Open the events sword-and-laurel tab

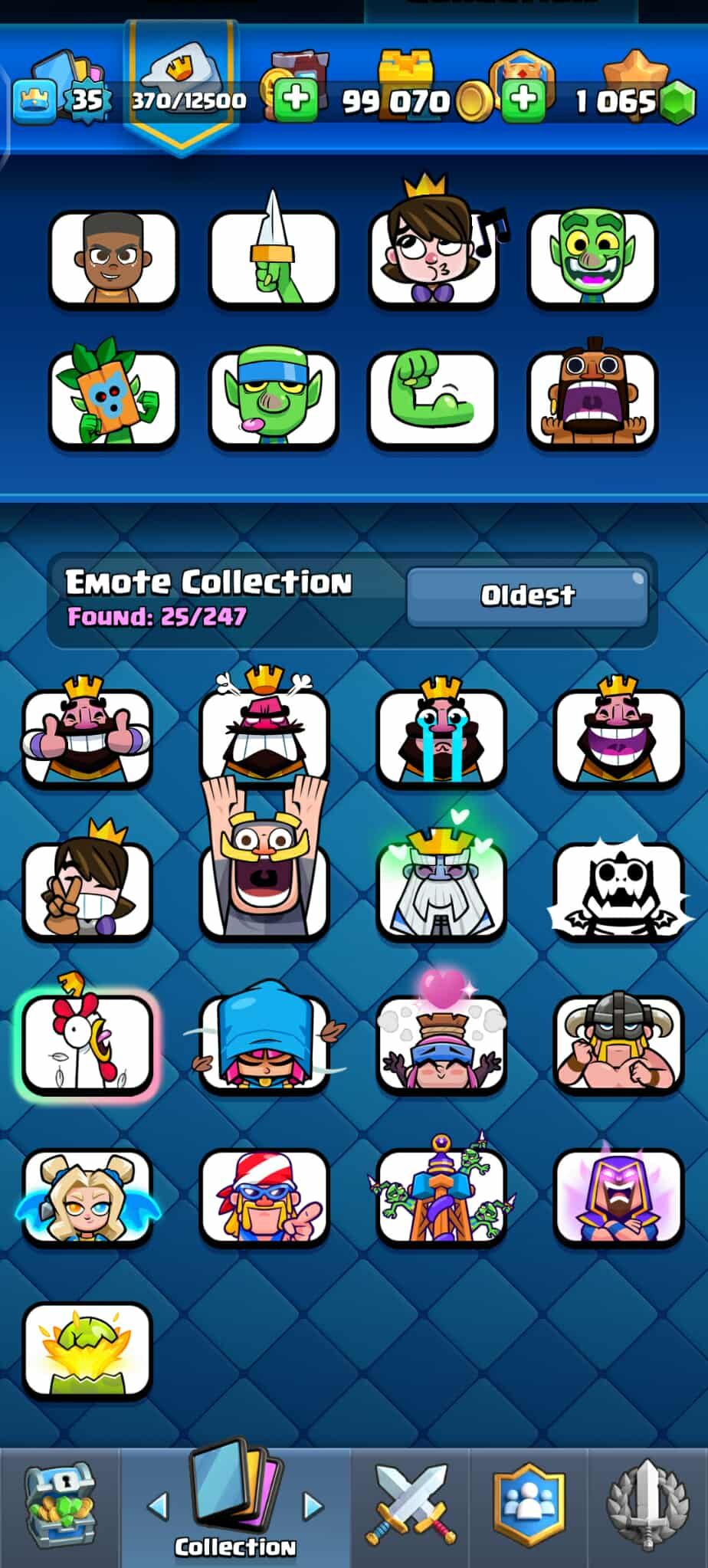(x=648, y=1507)
